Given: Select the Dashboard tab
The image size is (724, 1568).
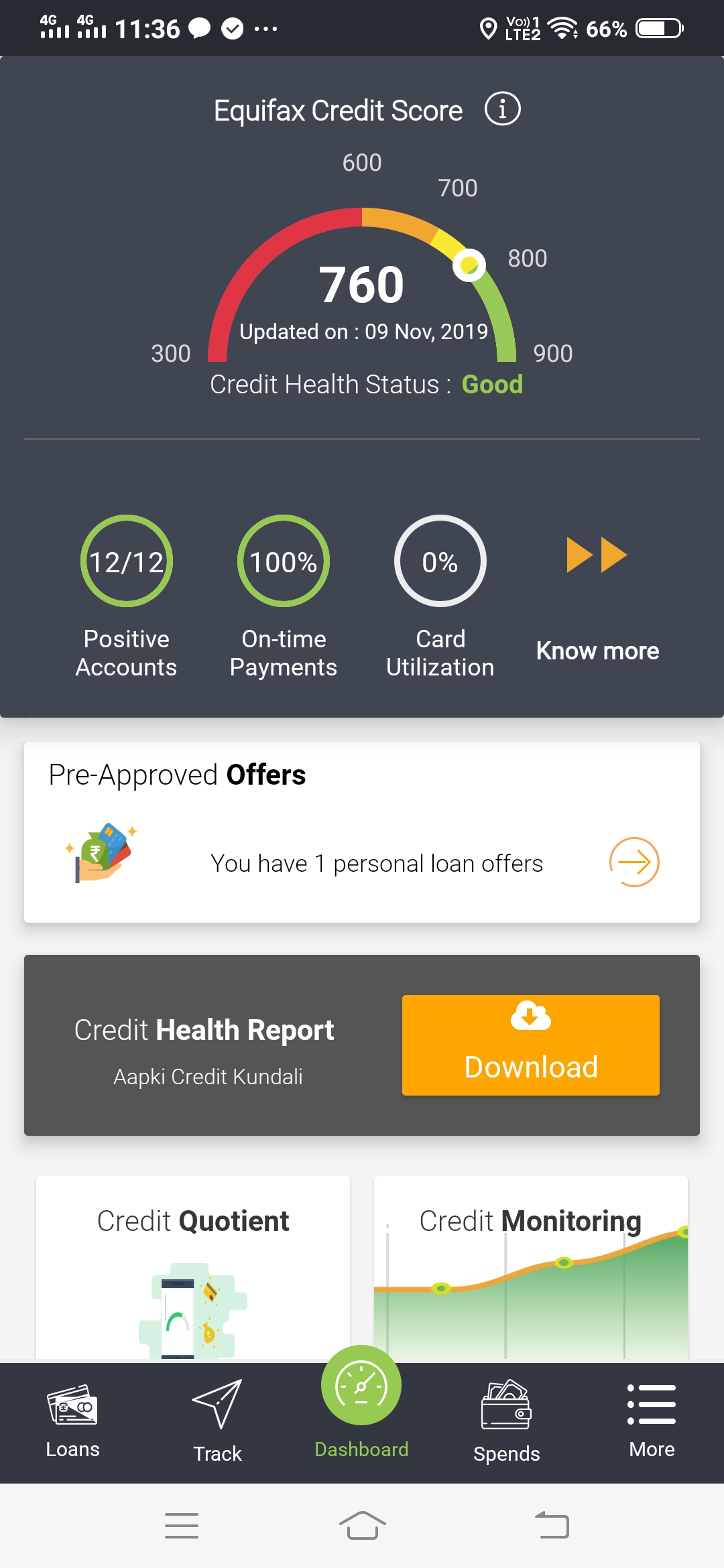Looking at the screenshot, I should coord(361,1404).
